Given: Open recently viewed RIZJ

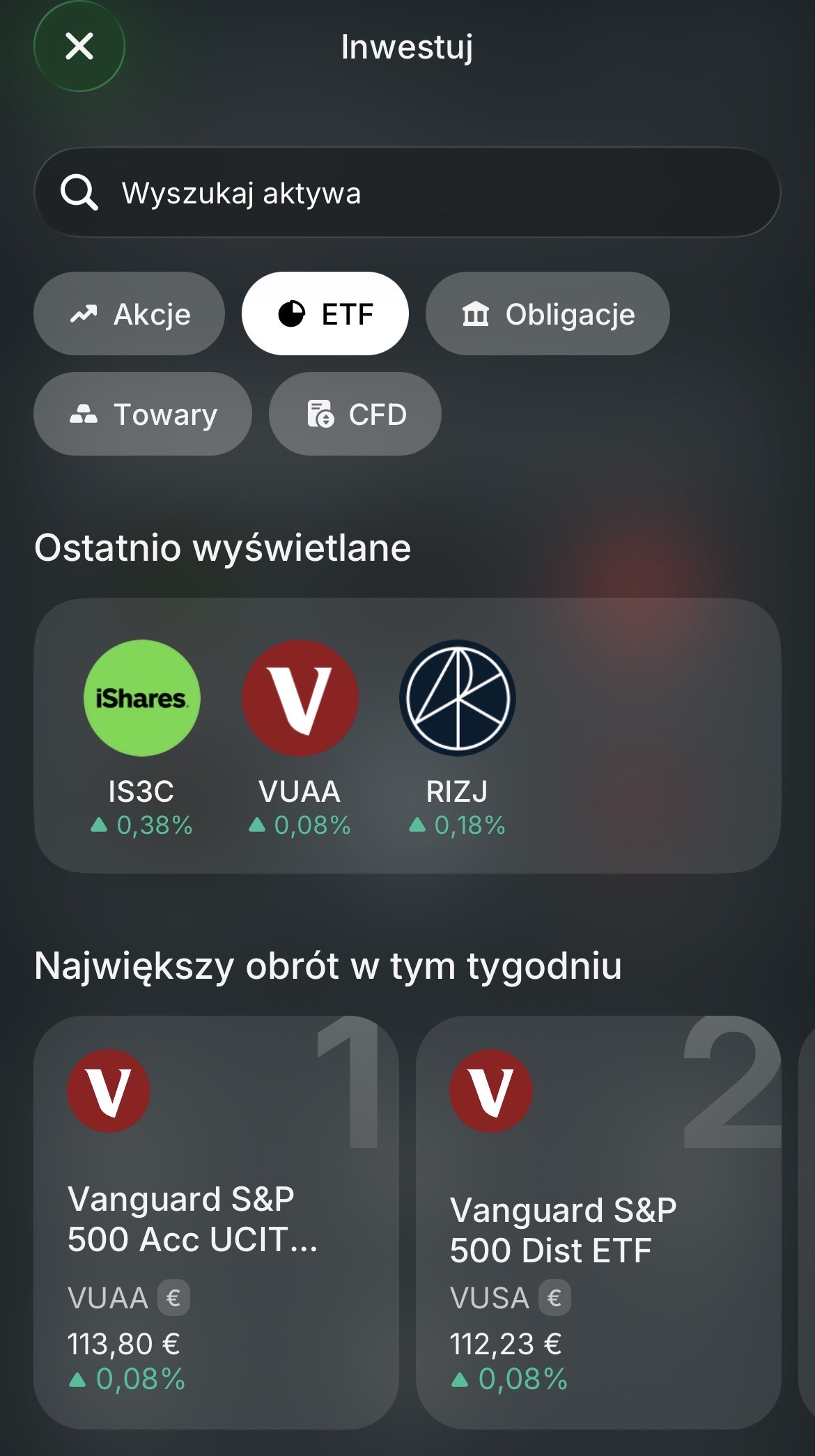Looking at the screenshot, I should 457,735.
